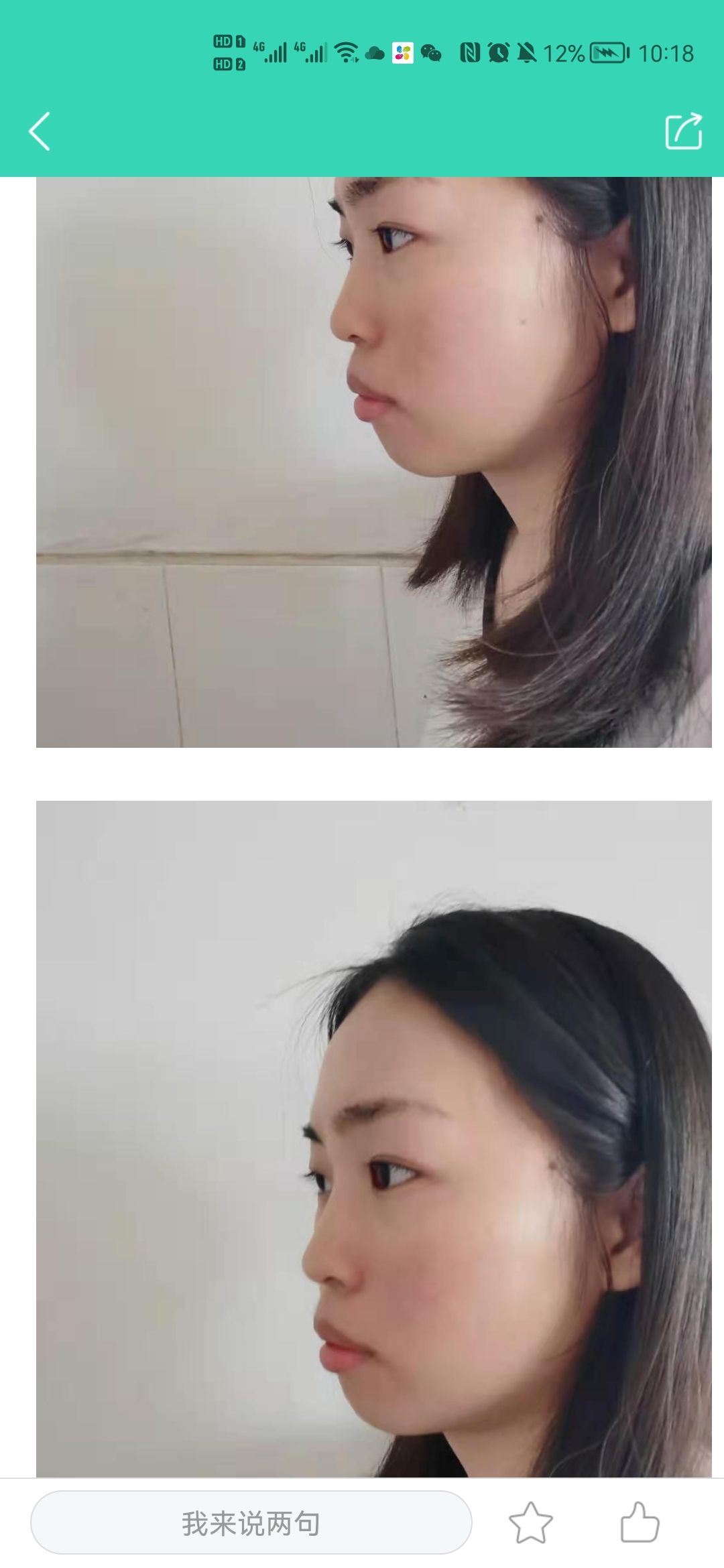The image size is (724, 1568).
Task: Like this post with the thumbs-up icon
Action: 640,1522
